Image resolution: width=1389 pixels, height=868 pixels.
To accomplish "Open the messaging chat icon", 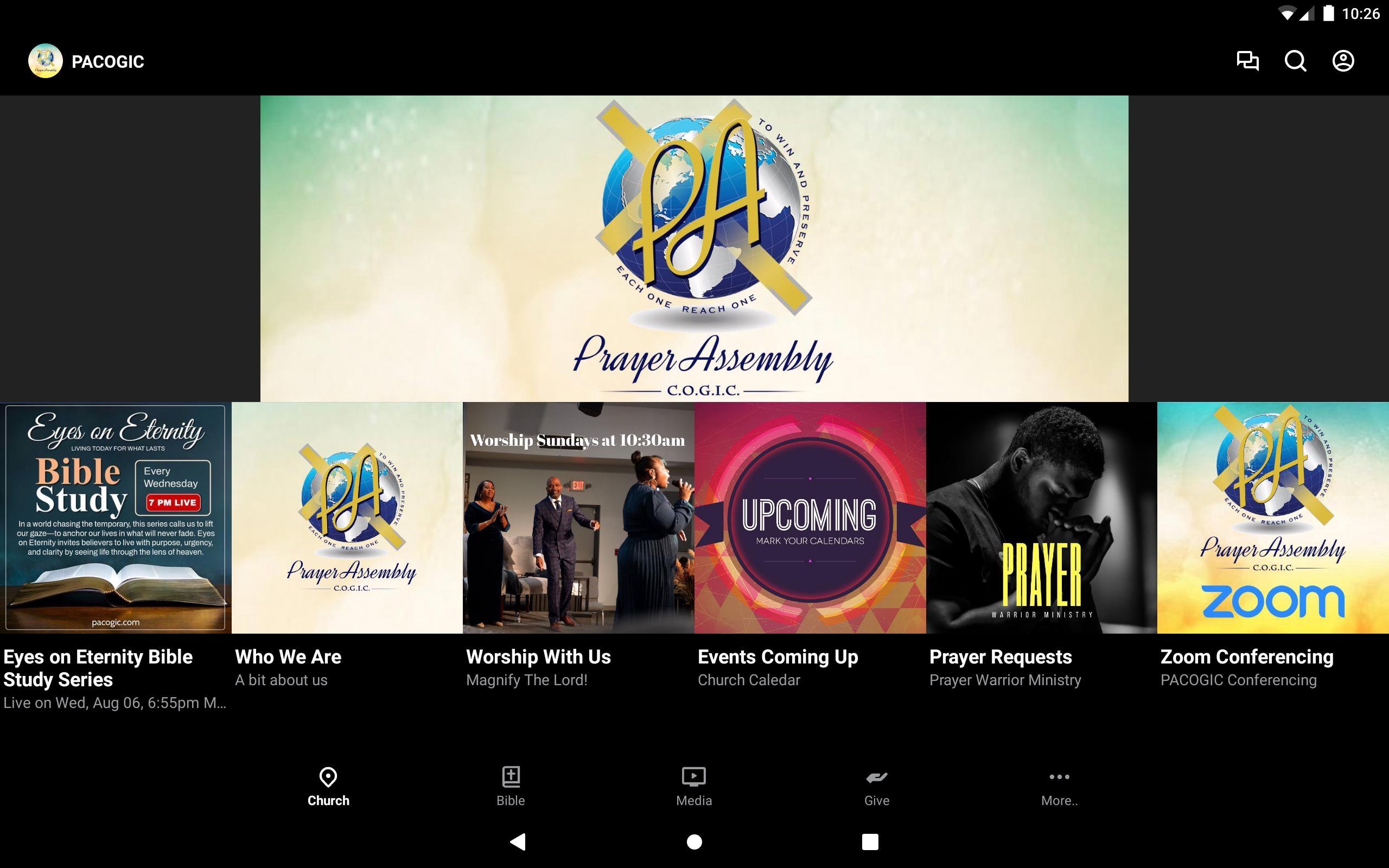I will [x=1247, y=61].
